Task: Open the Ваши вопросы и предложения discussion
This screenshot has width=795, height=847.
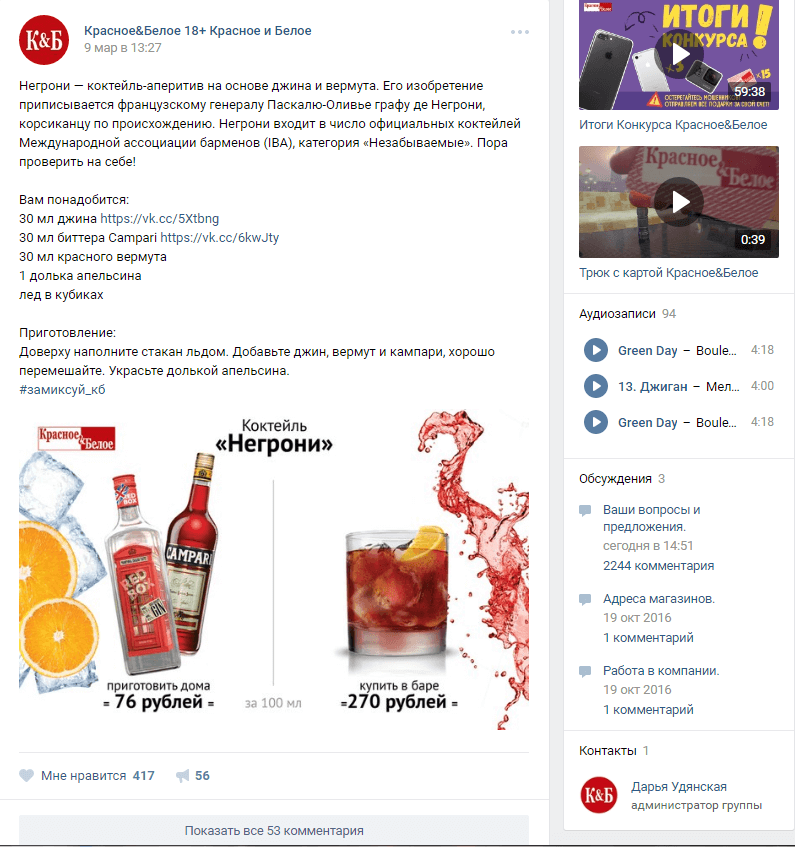Action: coord(651,517)
